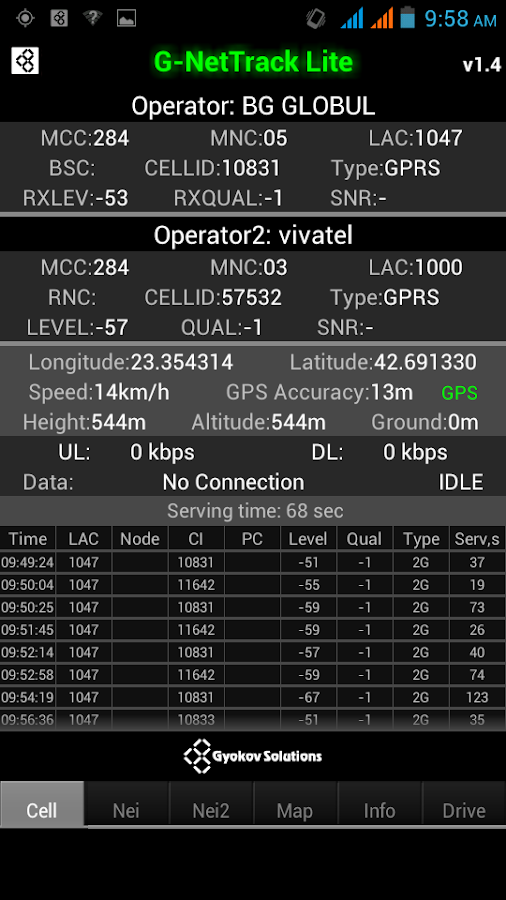Select the Info tab
This screenshot has width=506, height=900.
click(x=380, y=804)
